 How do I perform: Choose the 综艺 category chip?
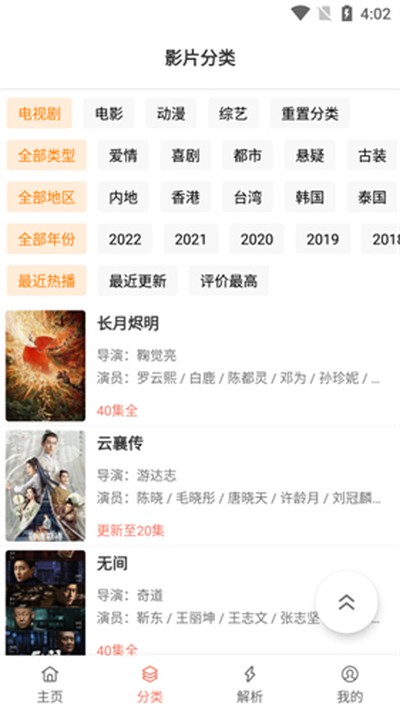[233, 113]
